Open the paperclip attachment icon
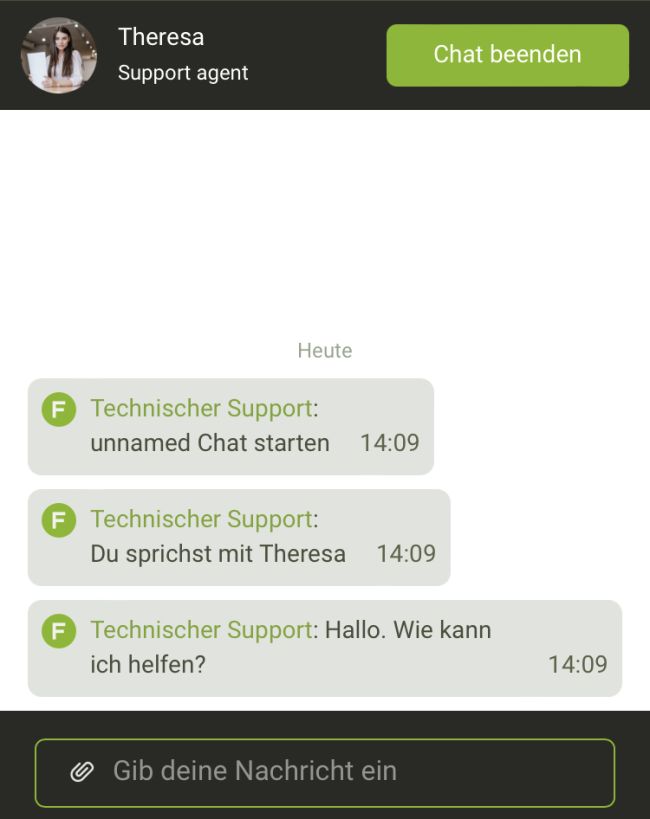 pos(82,771)
